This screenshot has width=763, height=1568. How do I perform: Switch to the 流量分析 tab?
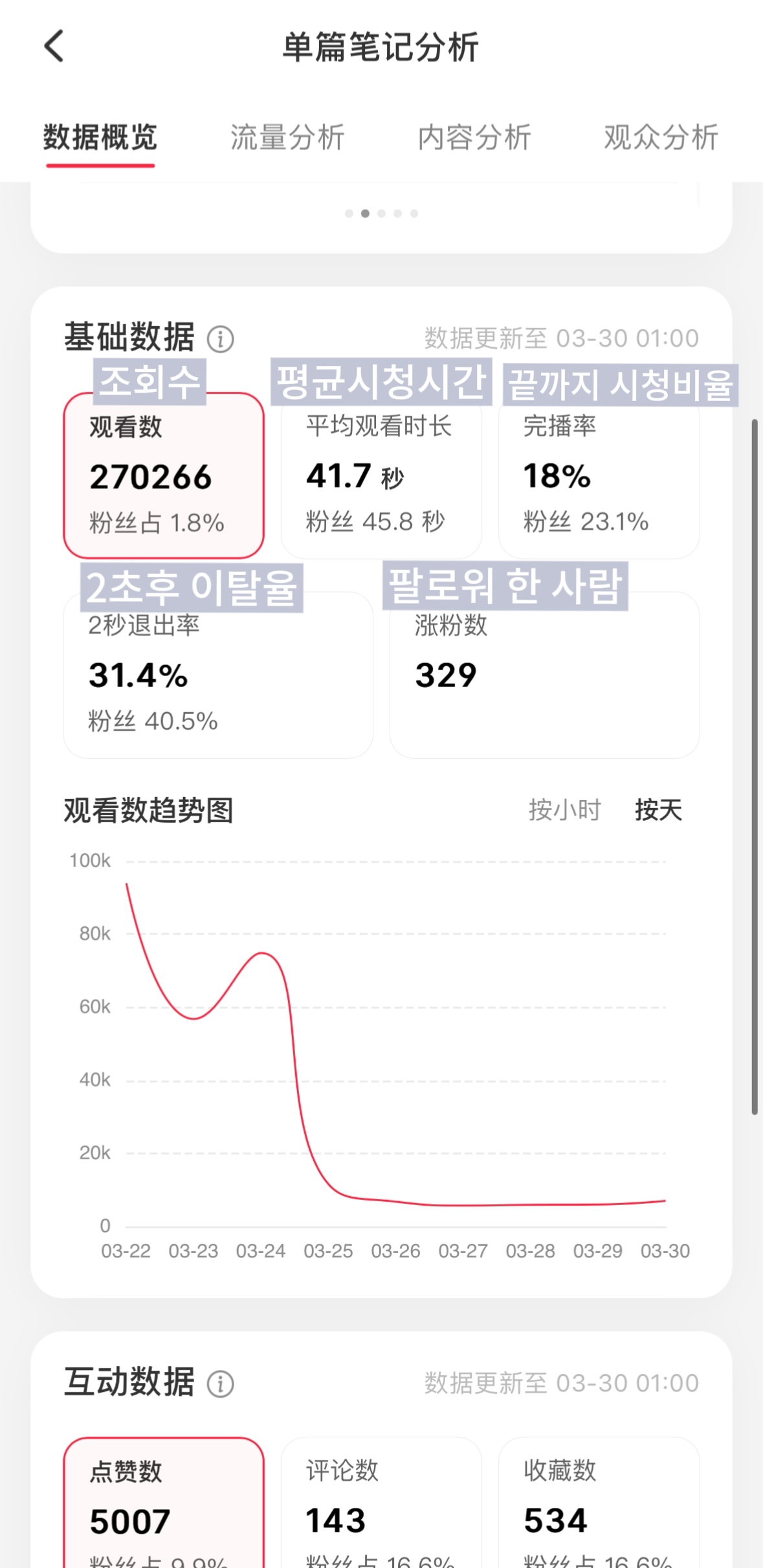[x=287, y=137]
